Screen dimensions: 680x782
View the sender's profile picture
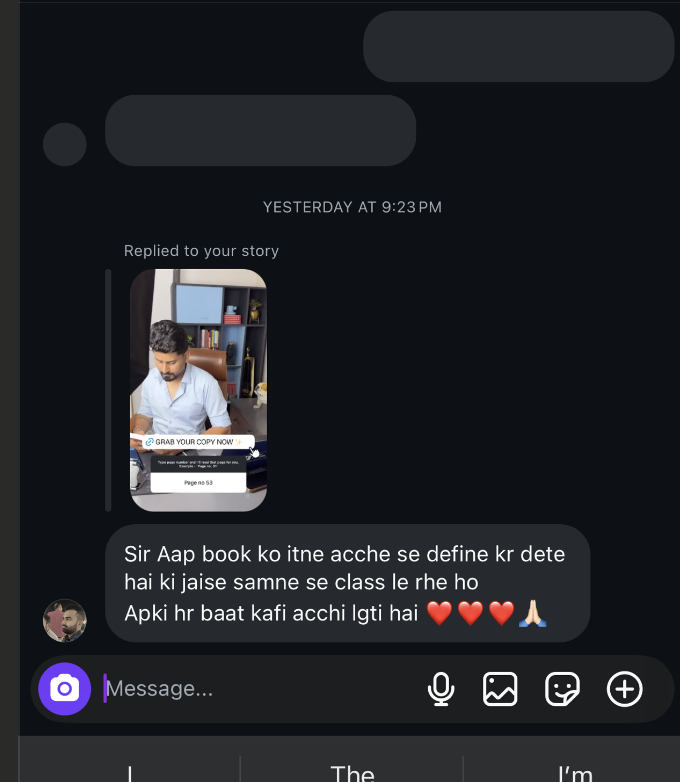point(65,621)
